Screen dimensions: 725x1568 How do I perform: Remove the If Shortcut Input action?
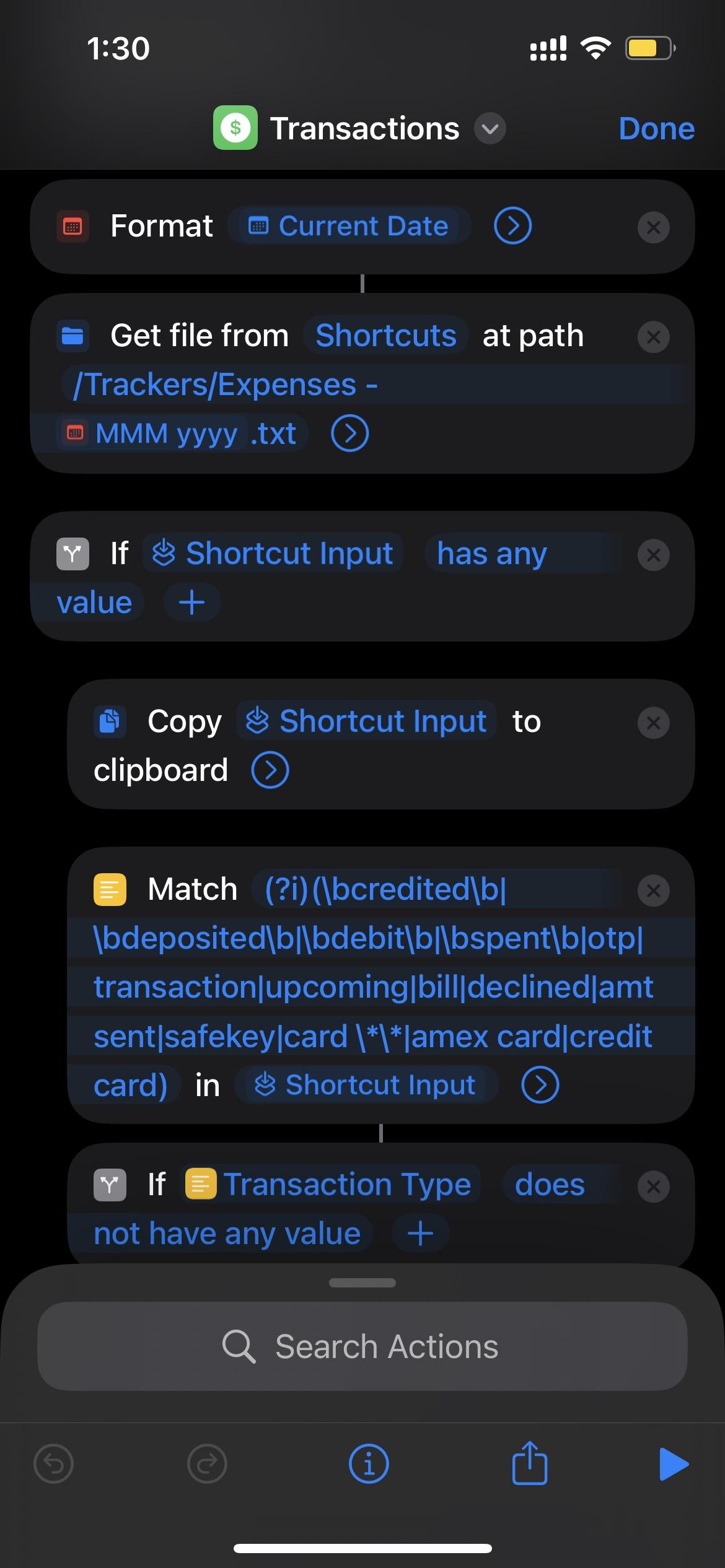[653, 554]
